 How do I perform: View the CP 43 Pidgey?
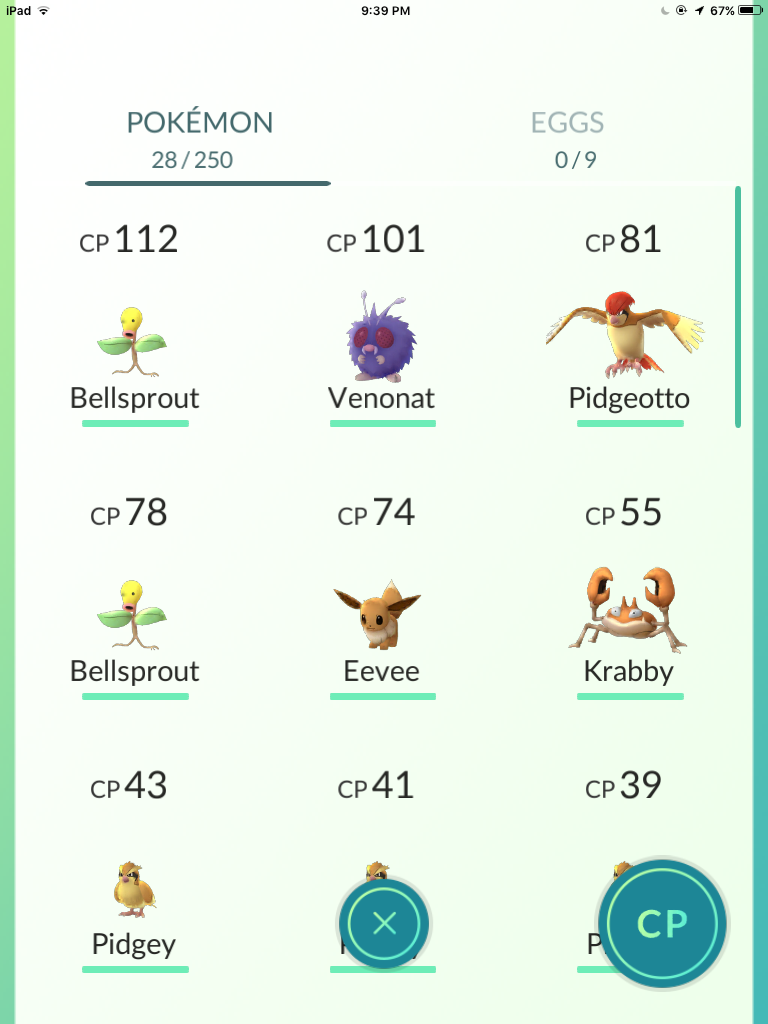click(135, 890)
